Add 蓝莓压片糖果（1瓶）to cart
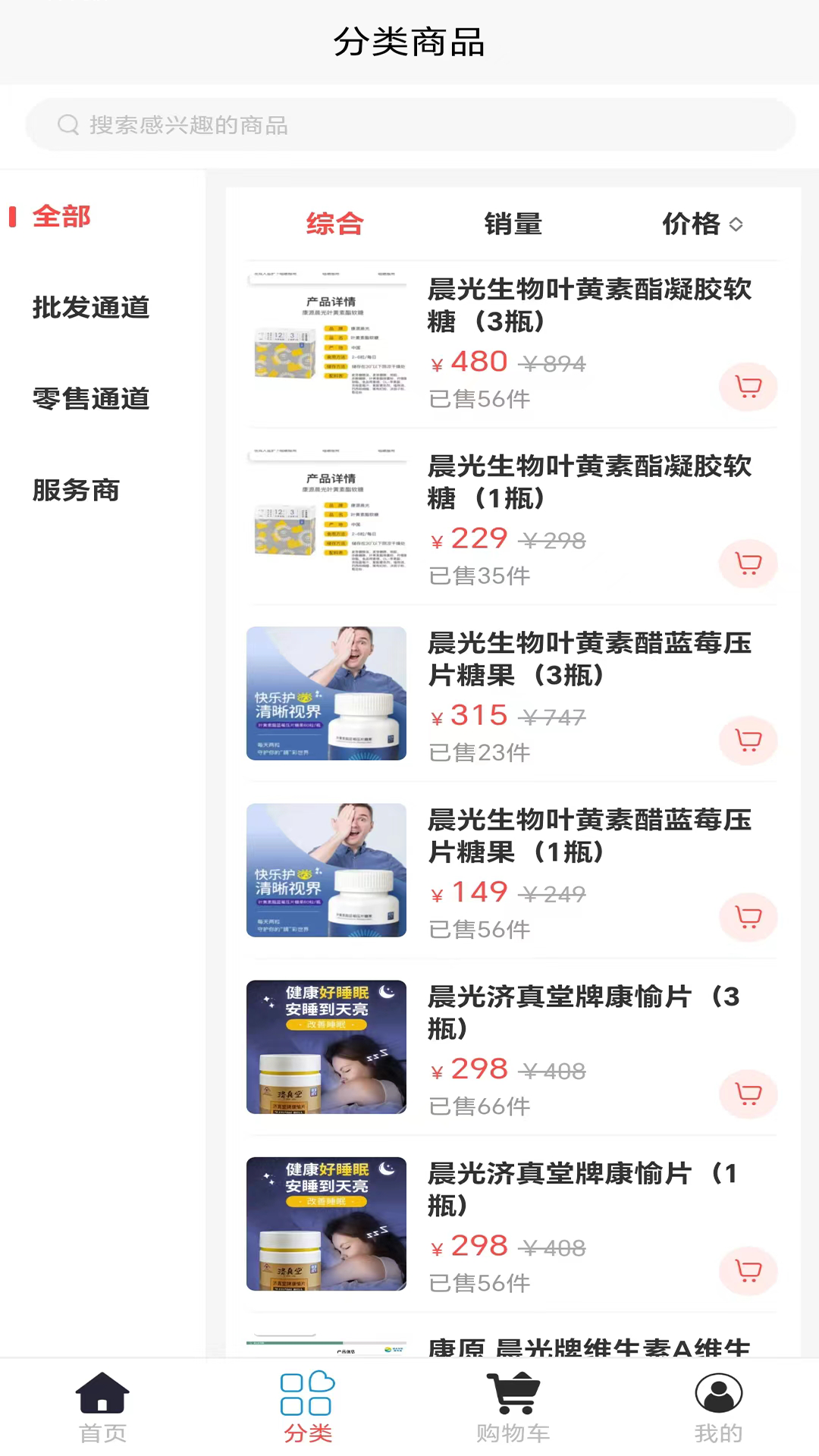The image size is (819, 1456). click(x=748, y=917)
